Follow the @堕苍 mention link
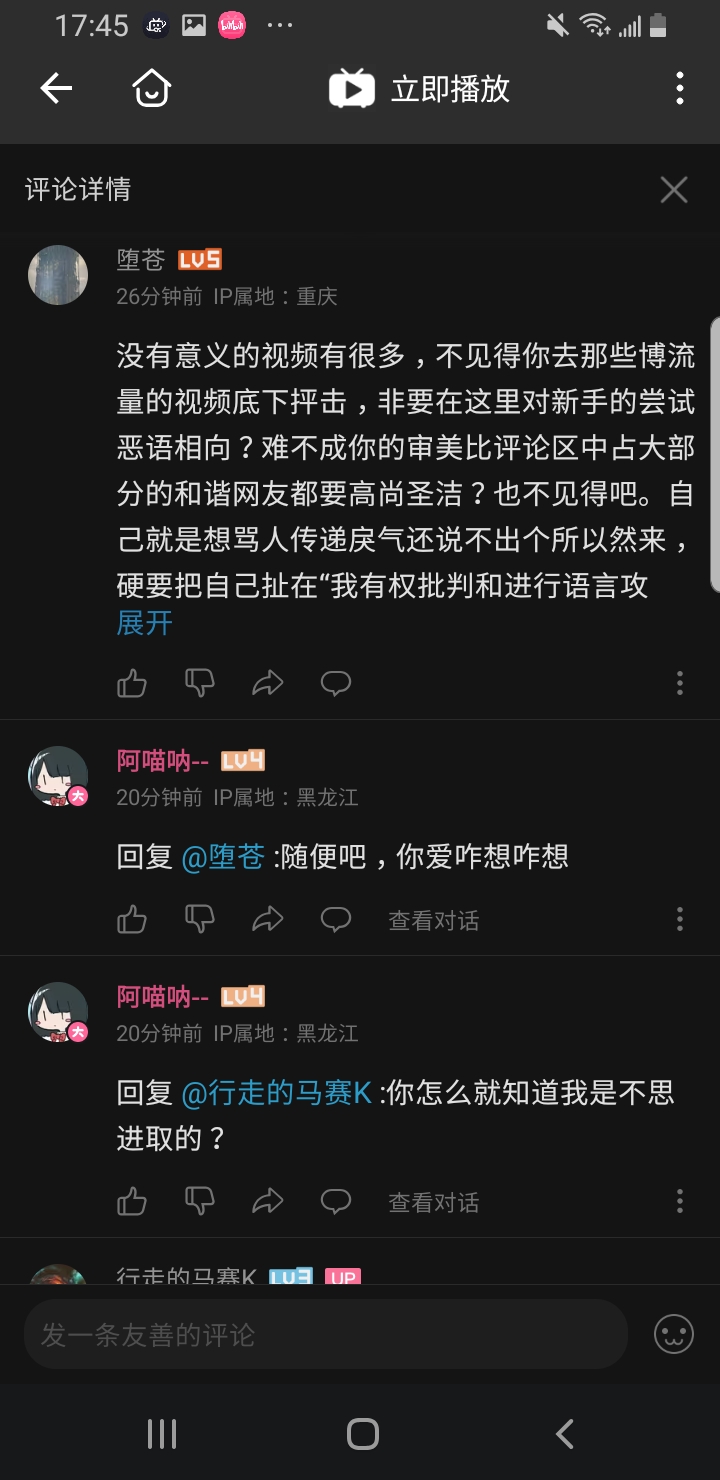 [223, 857]
